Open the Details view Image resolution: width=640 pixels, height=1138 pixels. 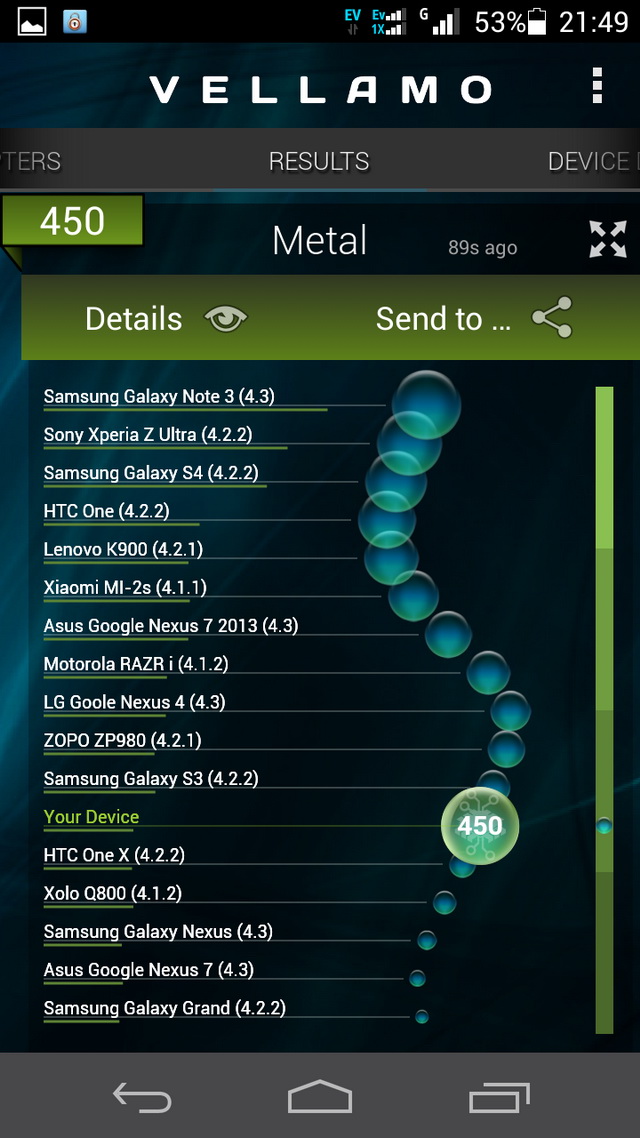(x=165, y=319)
